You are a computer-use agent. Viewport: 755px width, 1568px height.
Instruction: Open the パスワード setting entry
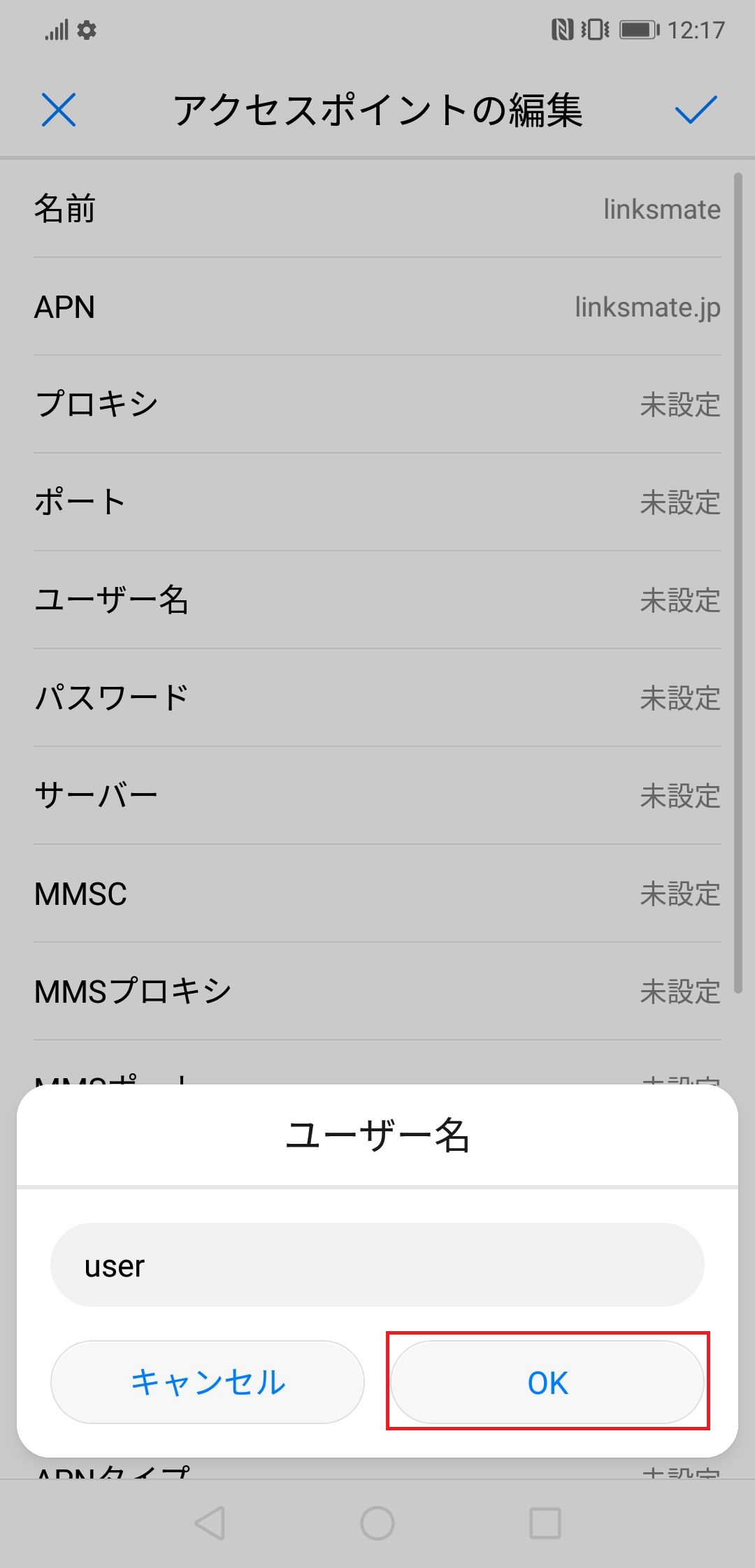[377, 695]
